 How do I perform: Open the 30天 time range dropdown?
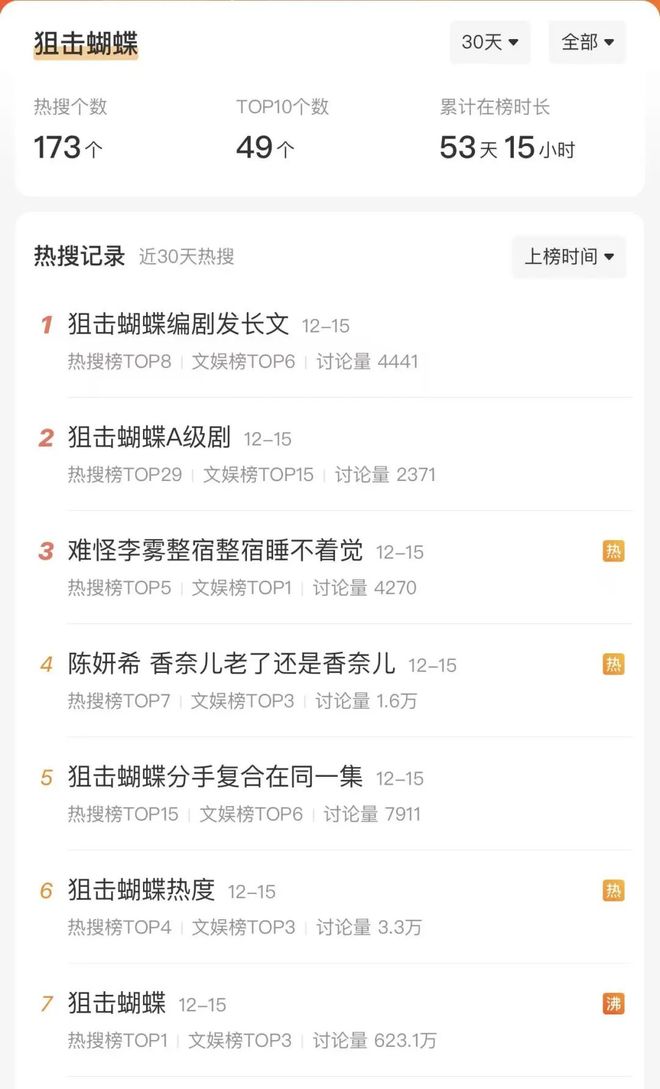(490, 42)
